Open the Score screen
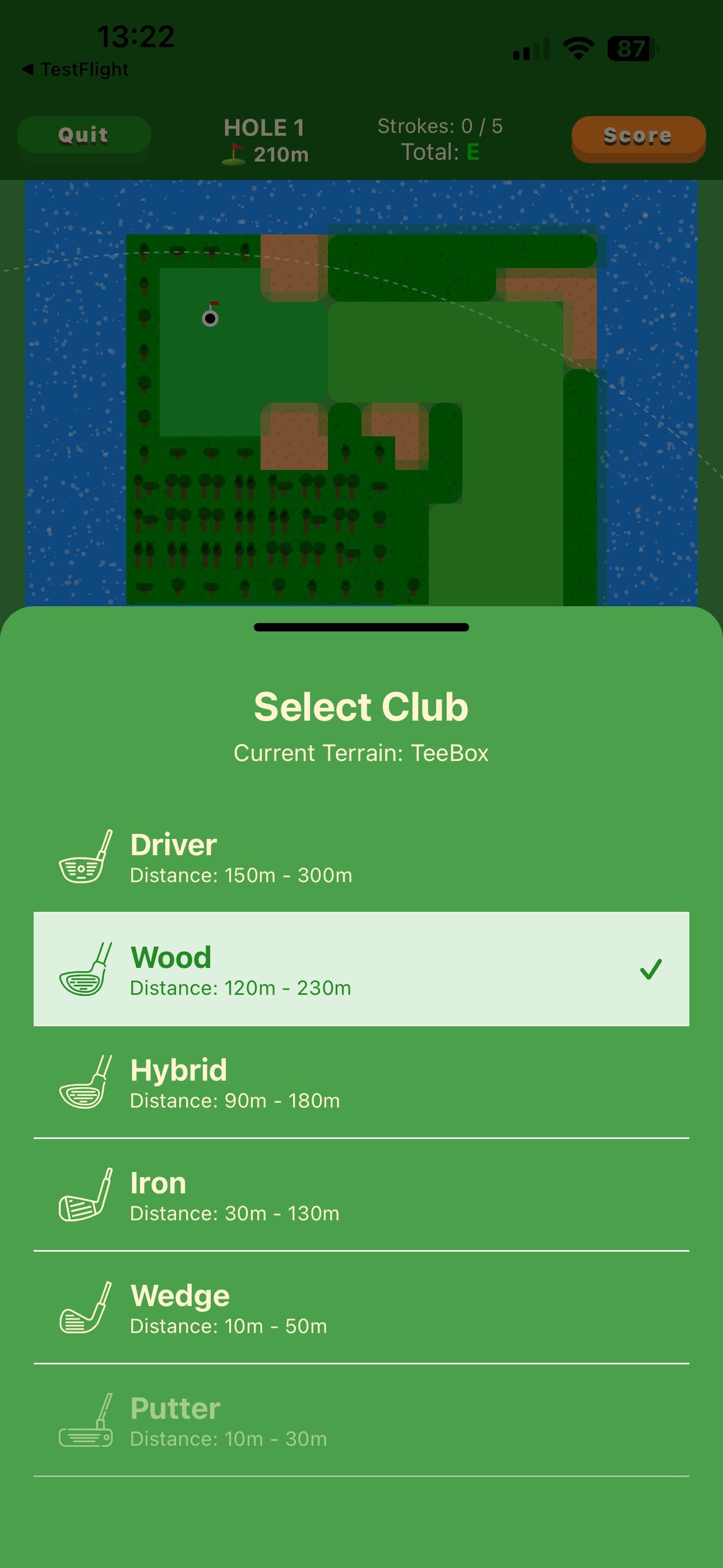Image resolution: width=723 pixels, height=1568 pixels. point(638,136)
